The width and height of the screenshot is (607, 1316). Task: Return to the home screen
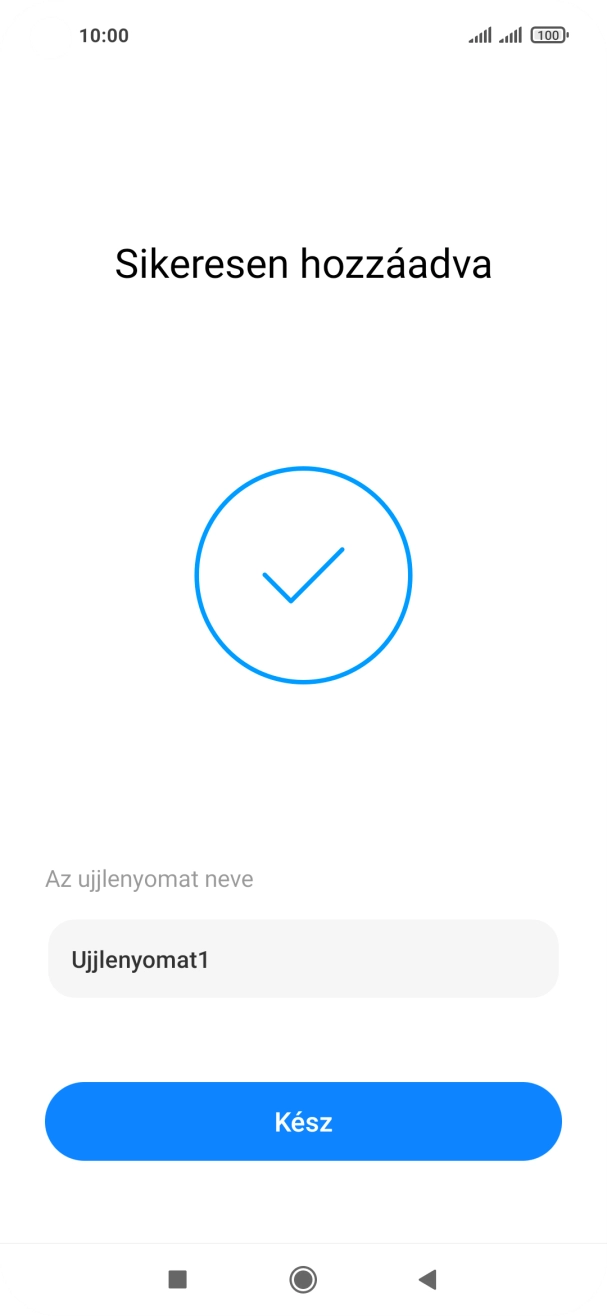point(302,1278)
